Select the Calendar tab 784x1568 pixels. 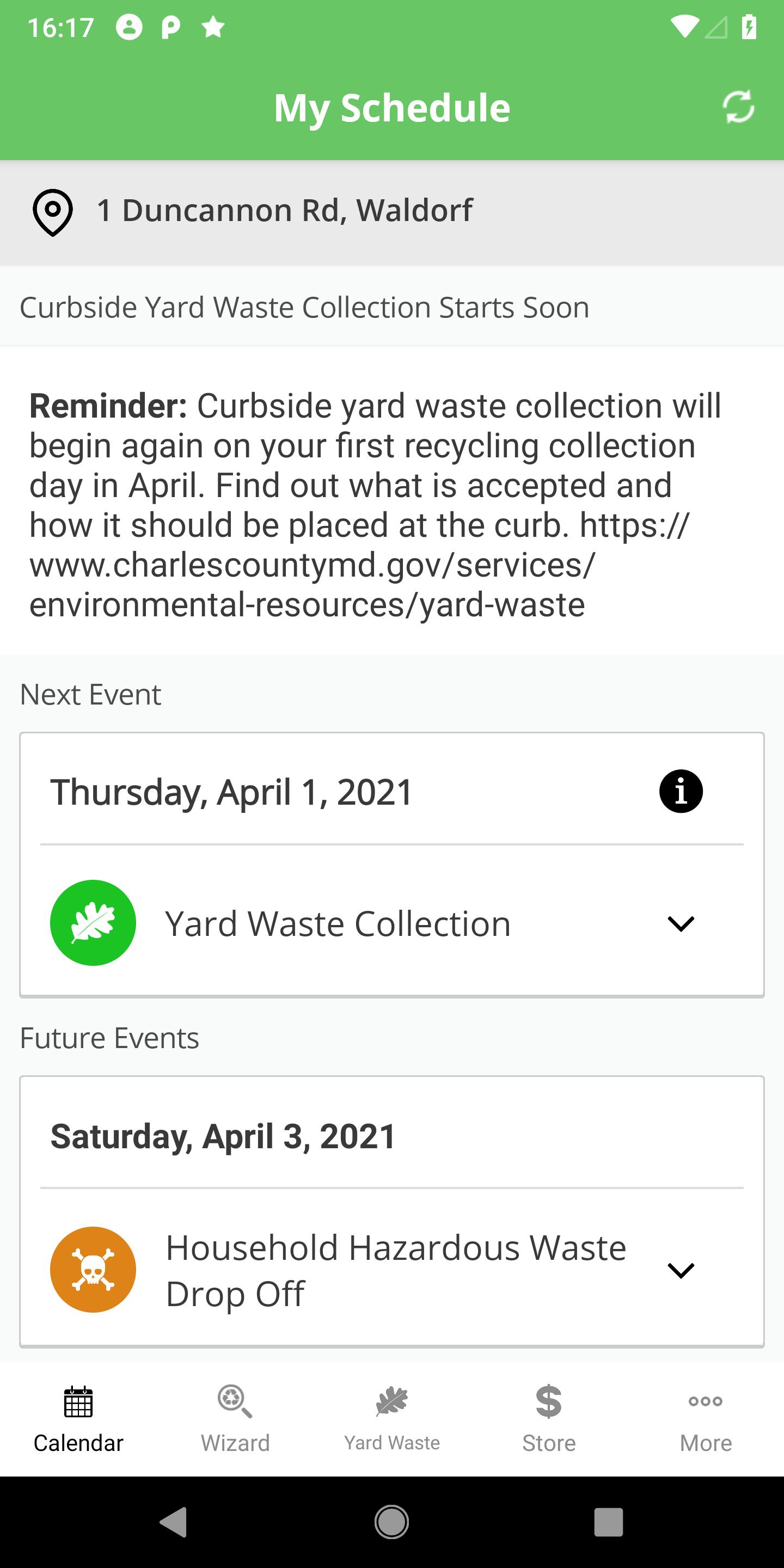point(78,1419)
